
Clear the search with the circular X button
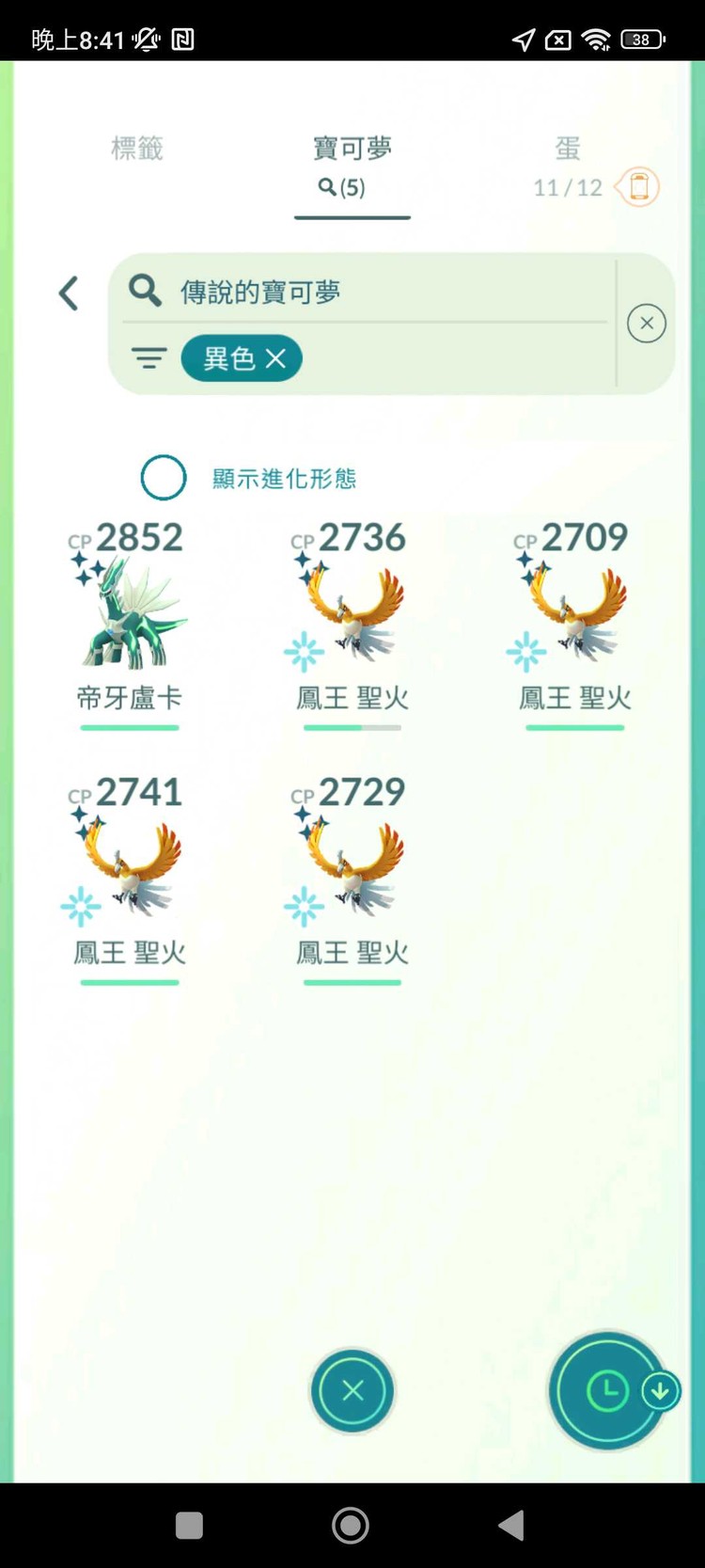(646, 323)
